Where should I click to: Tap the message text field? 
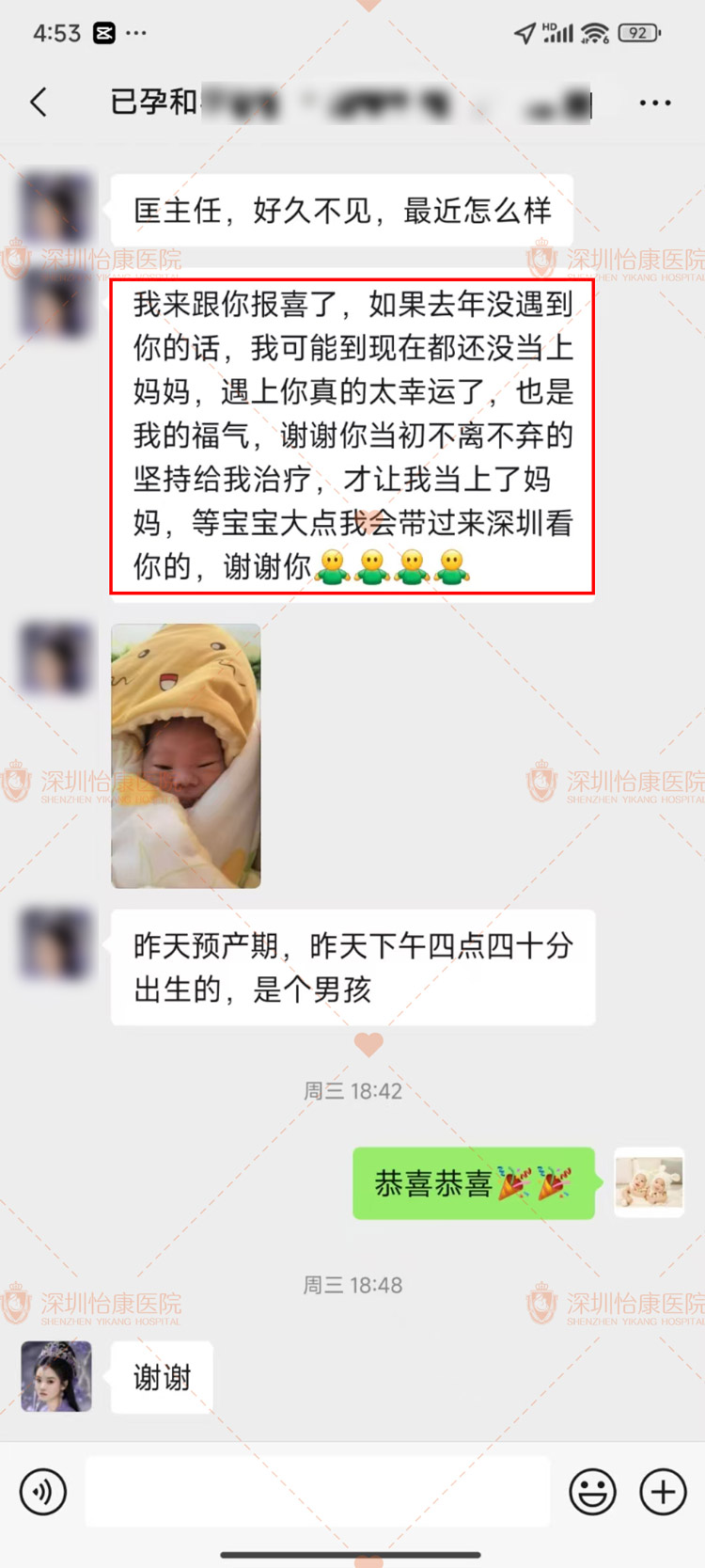[x=318, y=1492]
